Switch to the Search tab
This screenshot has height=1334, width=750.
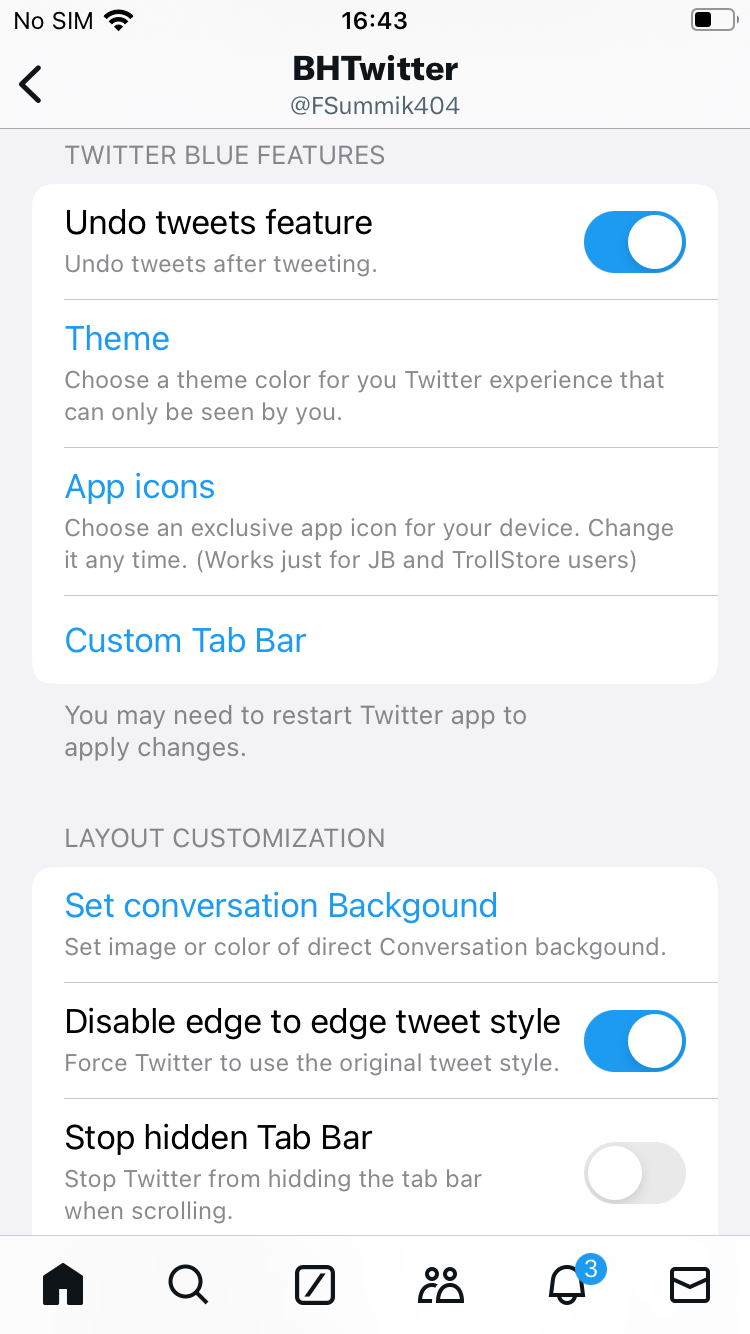188,1285
